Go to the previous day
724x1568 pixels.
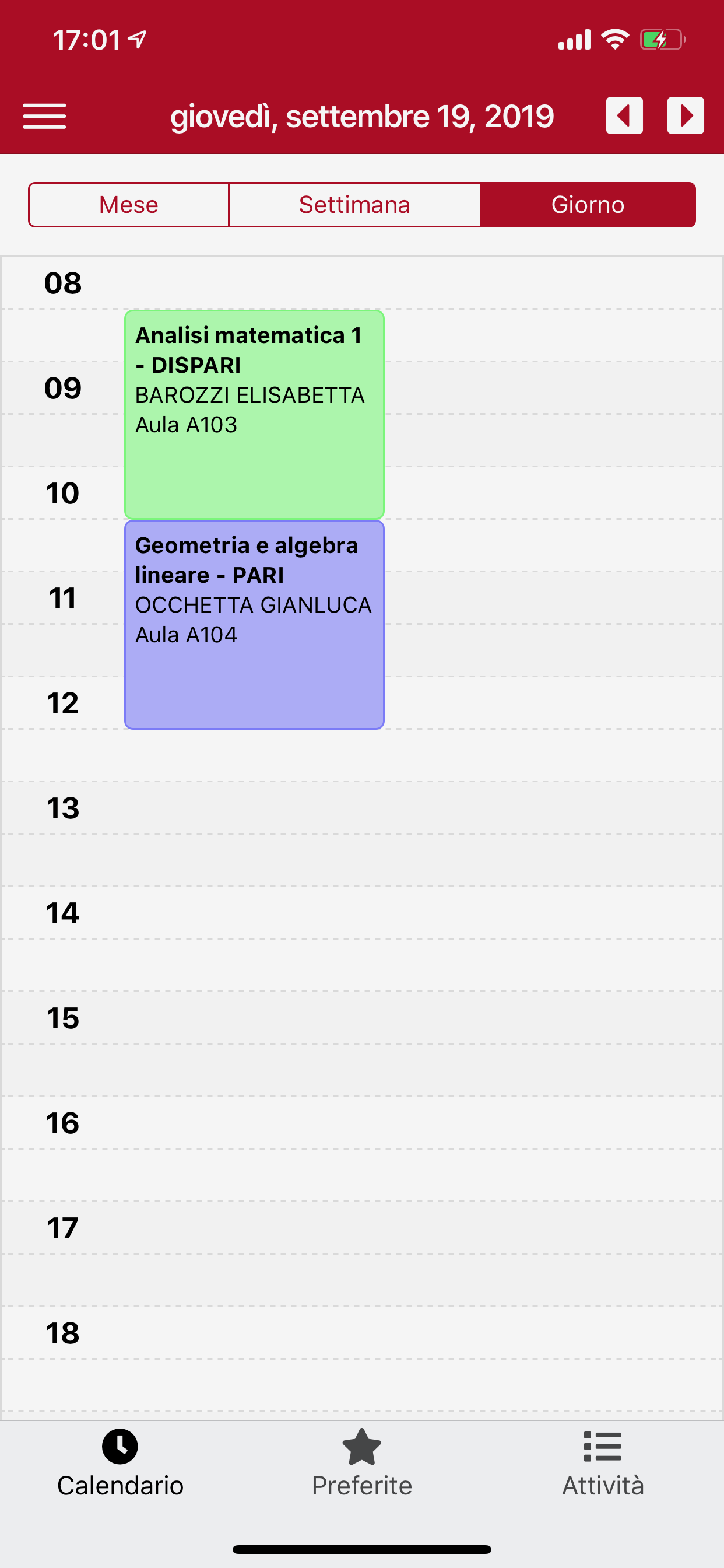coord(624,116)
